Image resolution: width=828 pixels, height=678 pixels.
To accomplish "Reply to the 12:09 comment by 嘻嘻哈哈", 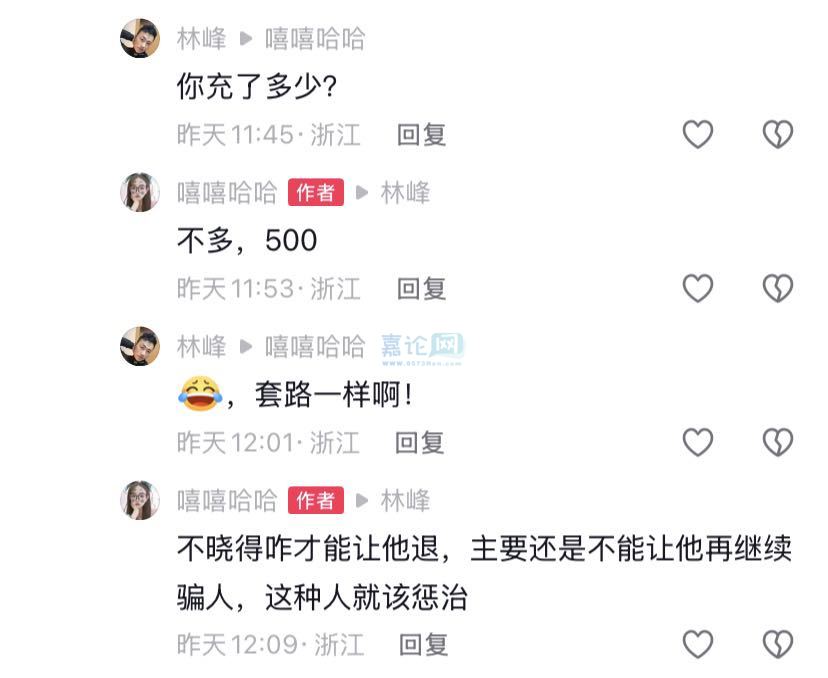I will (423, 644).
